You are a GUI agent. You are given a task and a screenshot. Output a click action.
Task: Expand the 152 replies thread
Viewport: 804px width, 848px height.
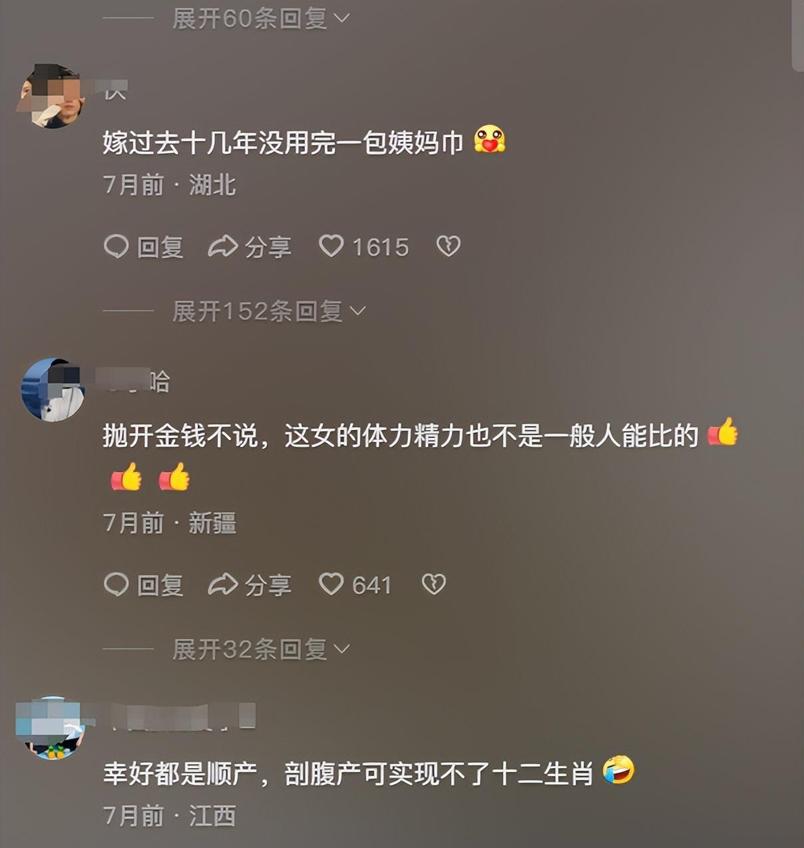click(268, 312)
